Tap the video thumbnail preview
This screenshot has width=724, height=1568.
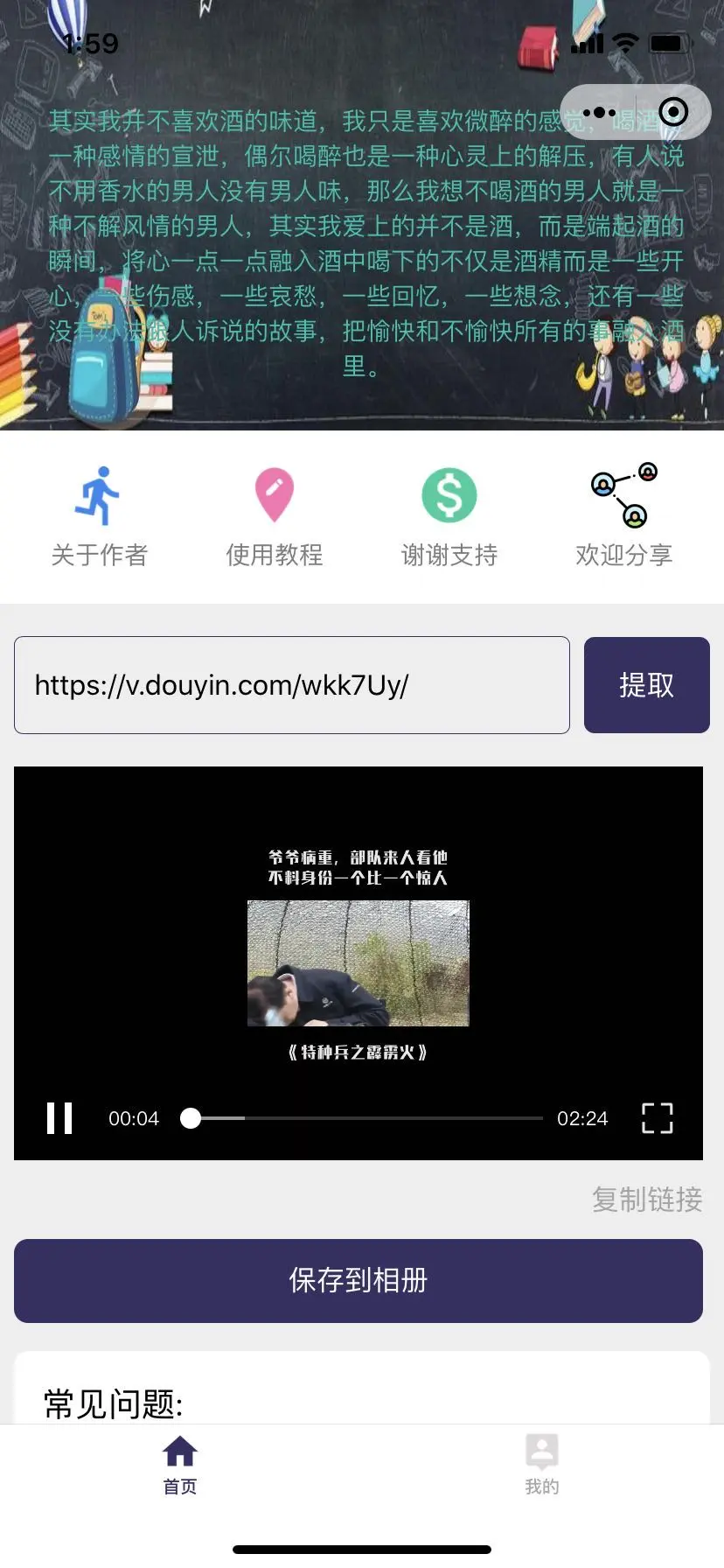pyautogui.click(x=358, y=962)
